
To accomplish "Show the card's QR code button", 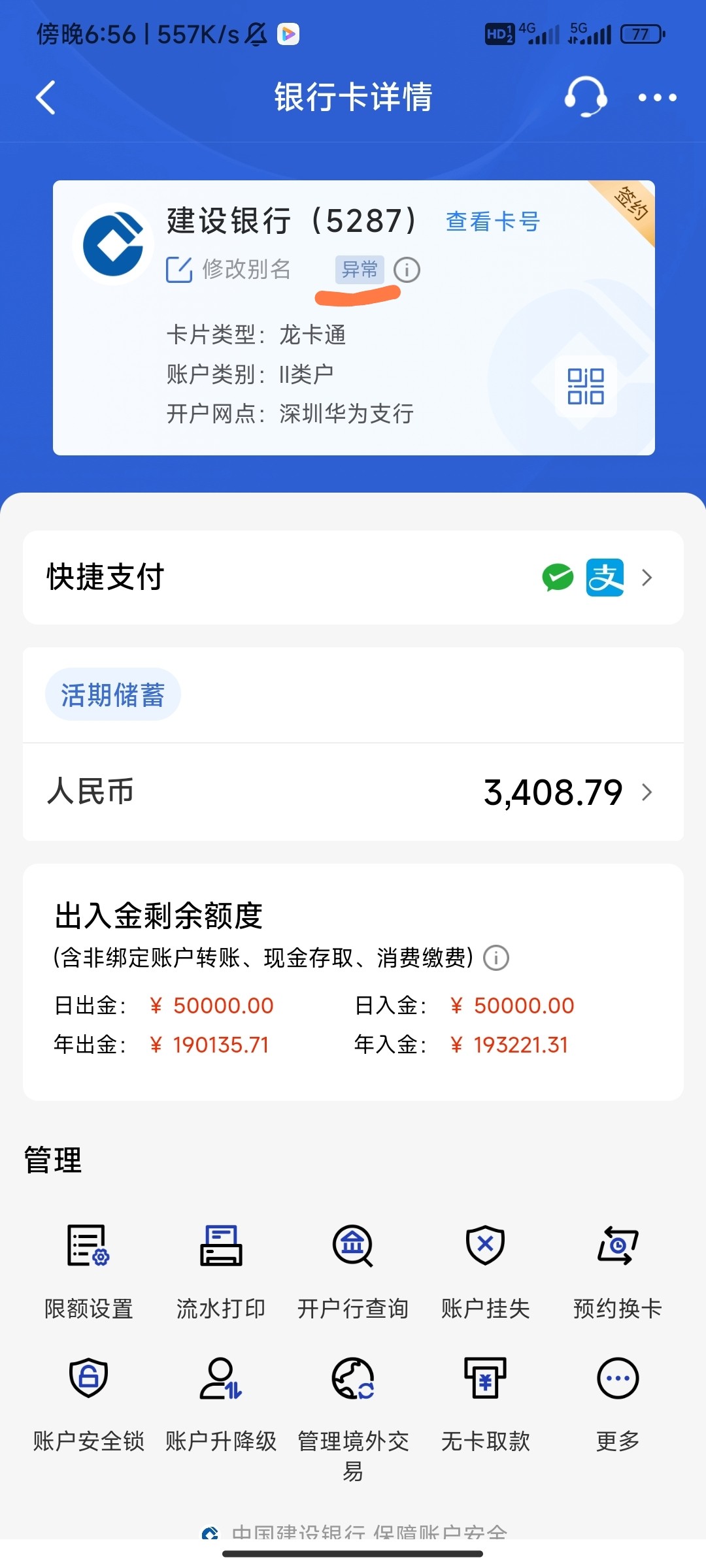I will coord(586,386).
